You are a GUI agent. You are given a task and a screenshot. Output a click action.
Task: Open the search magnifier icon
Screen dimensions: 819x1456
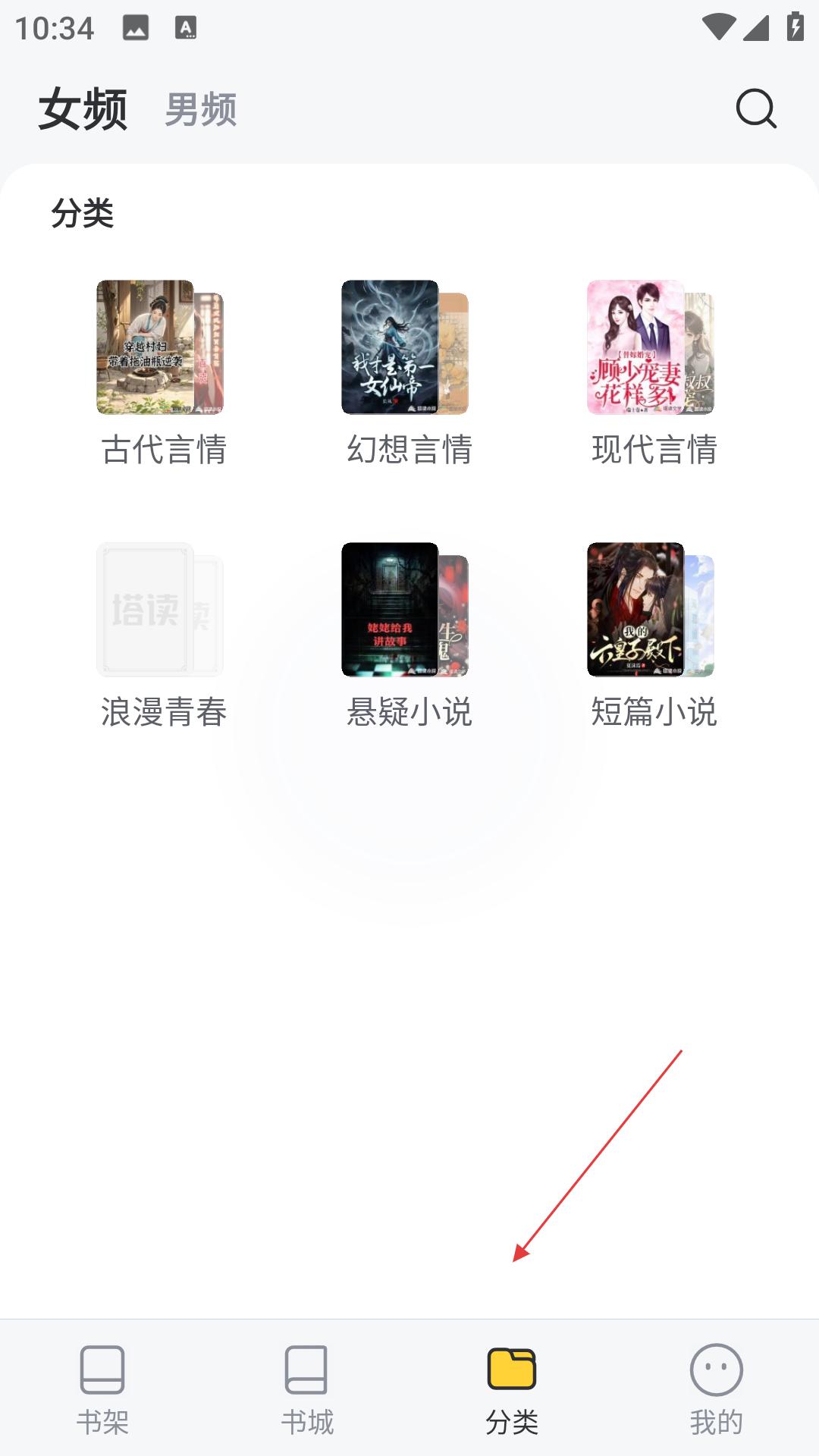[x=756, y=109]
